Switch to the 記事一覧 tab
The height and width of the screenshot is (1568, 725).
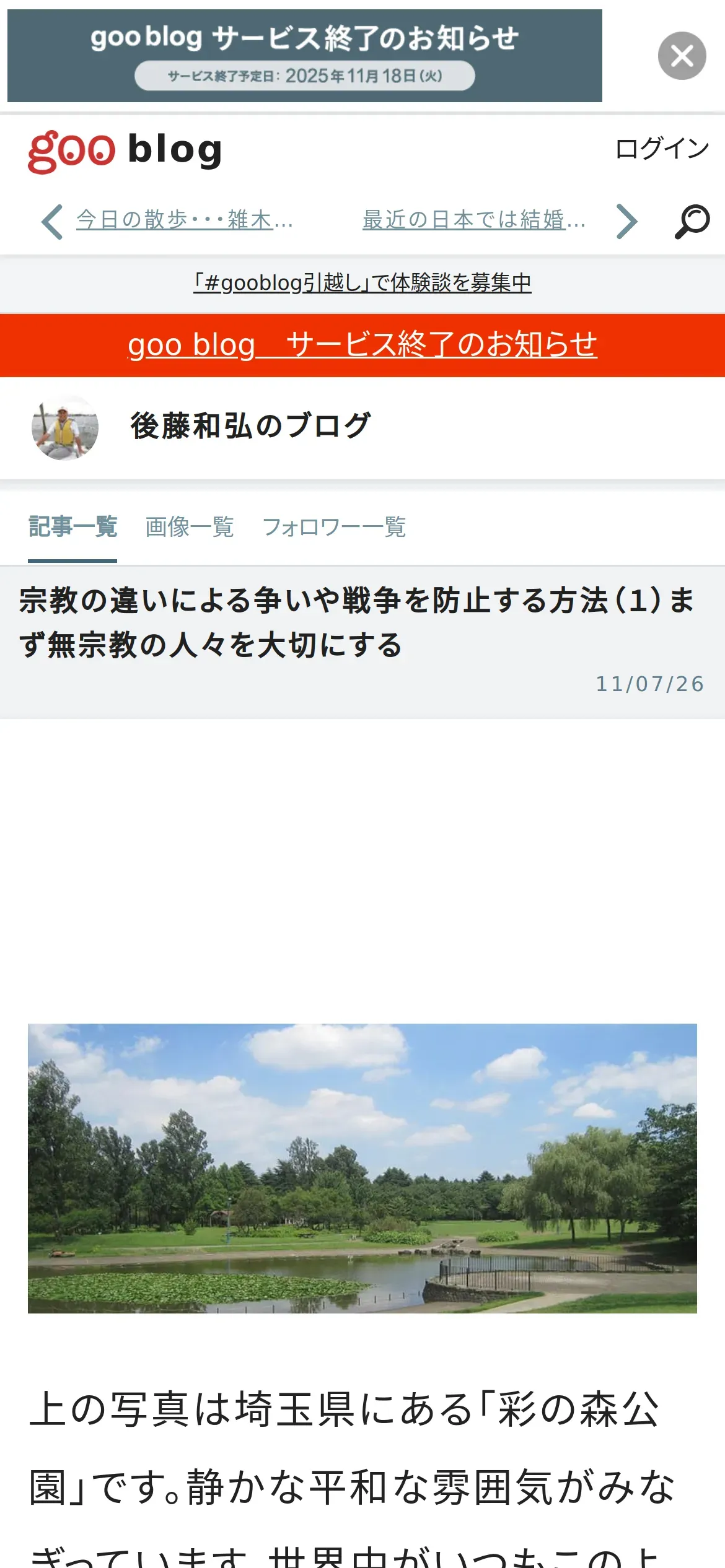pos(72,528)
